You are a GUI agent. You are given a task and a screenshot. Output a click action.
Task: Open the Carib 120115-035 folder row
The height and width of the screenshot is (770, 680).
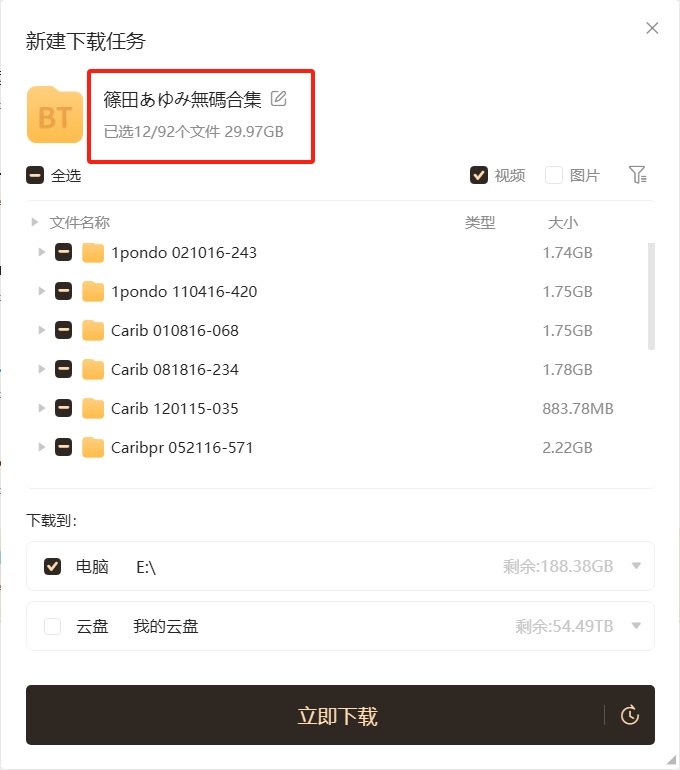(x=174, y=409)
